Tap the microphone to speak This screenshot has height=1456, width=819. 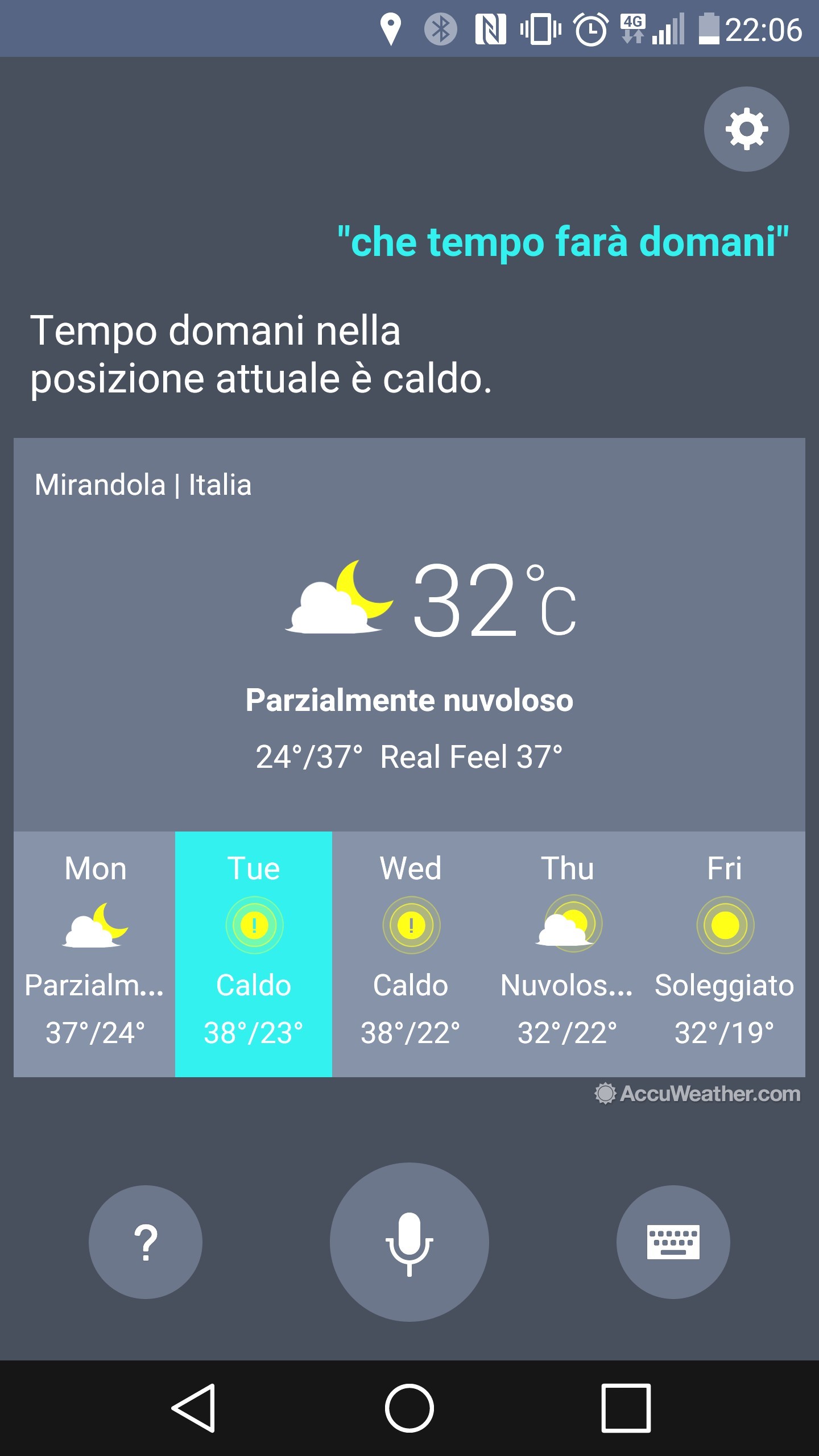point(409,1242)
